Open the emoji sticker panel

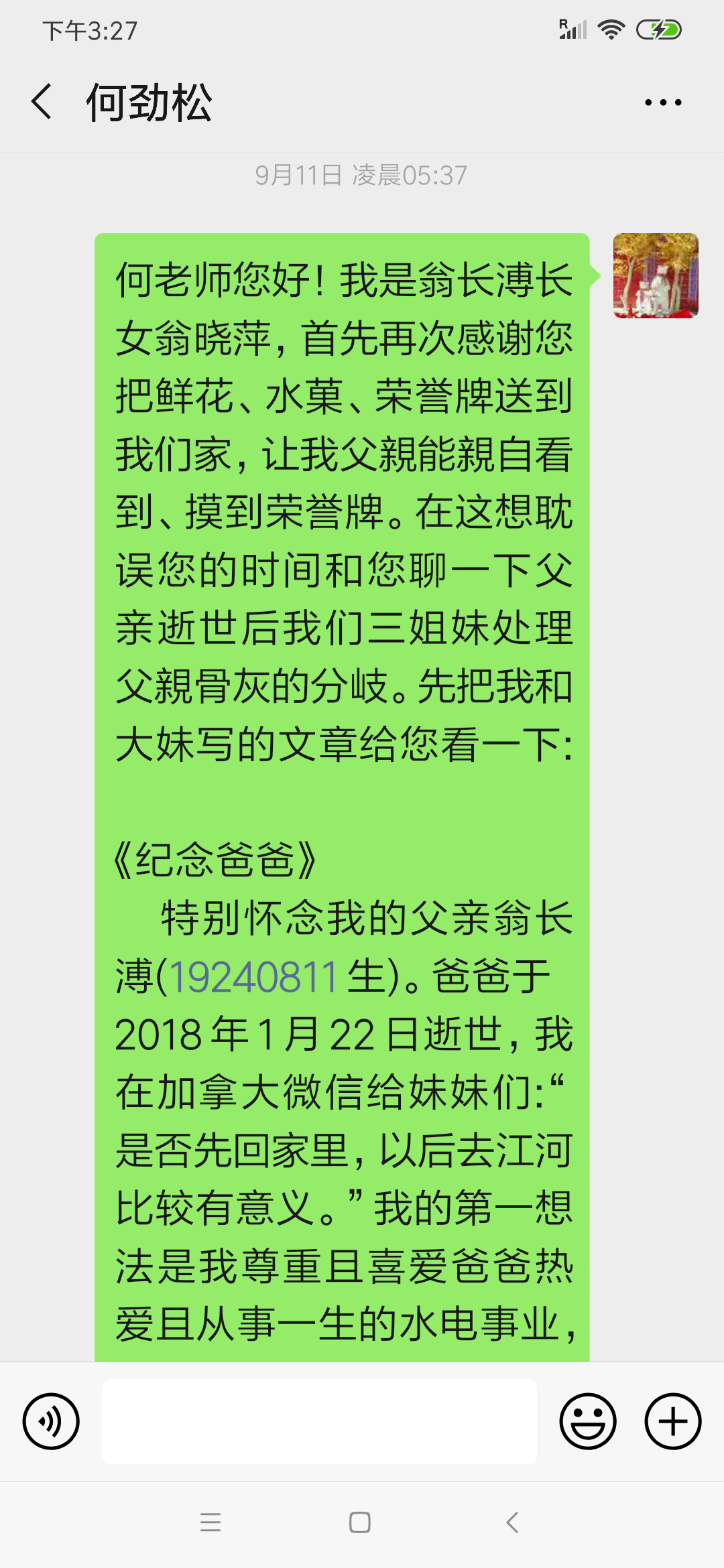(588, 1421)
